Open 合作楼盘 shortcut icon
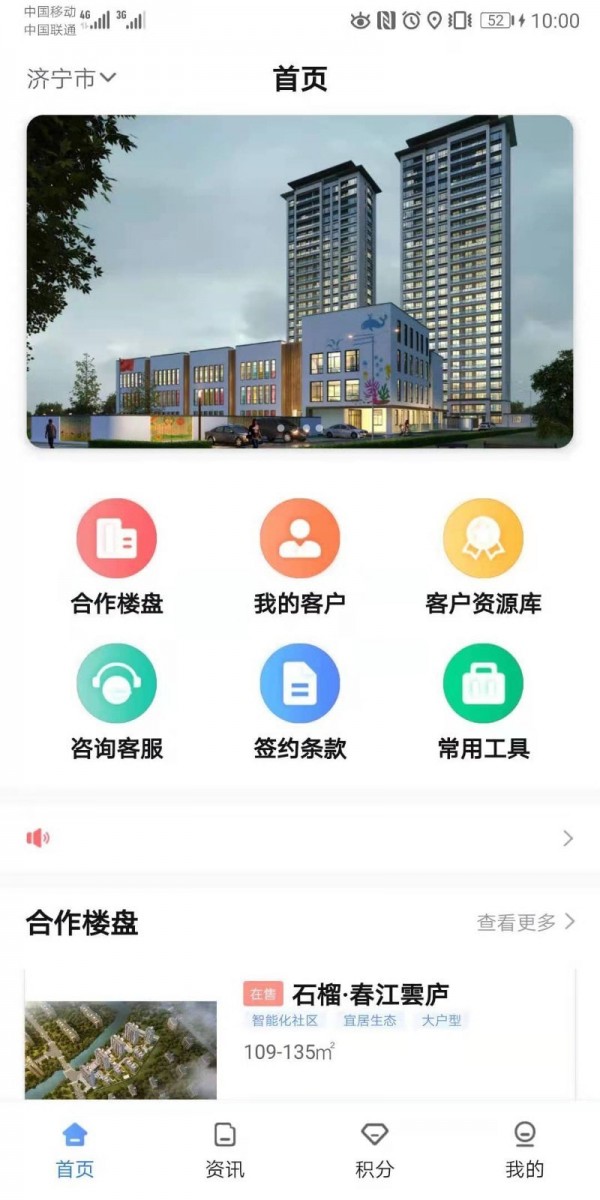The width and height of the screenshot is (600, 1200). click(x=117, y=539)
